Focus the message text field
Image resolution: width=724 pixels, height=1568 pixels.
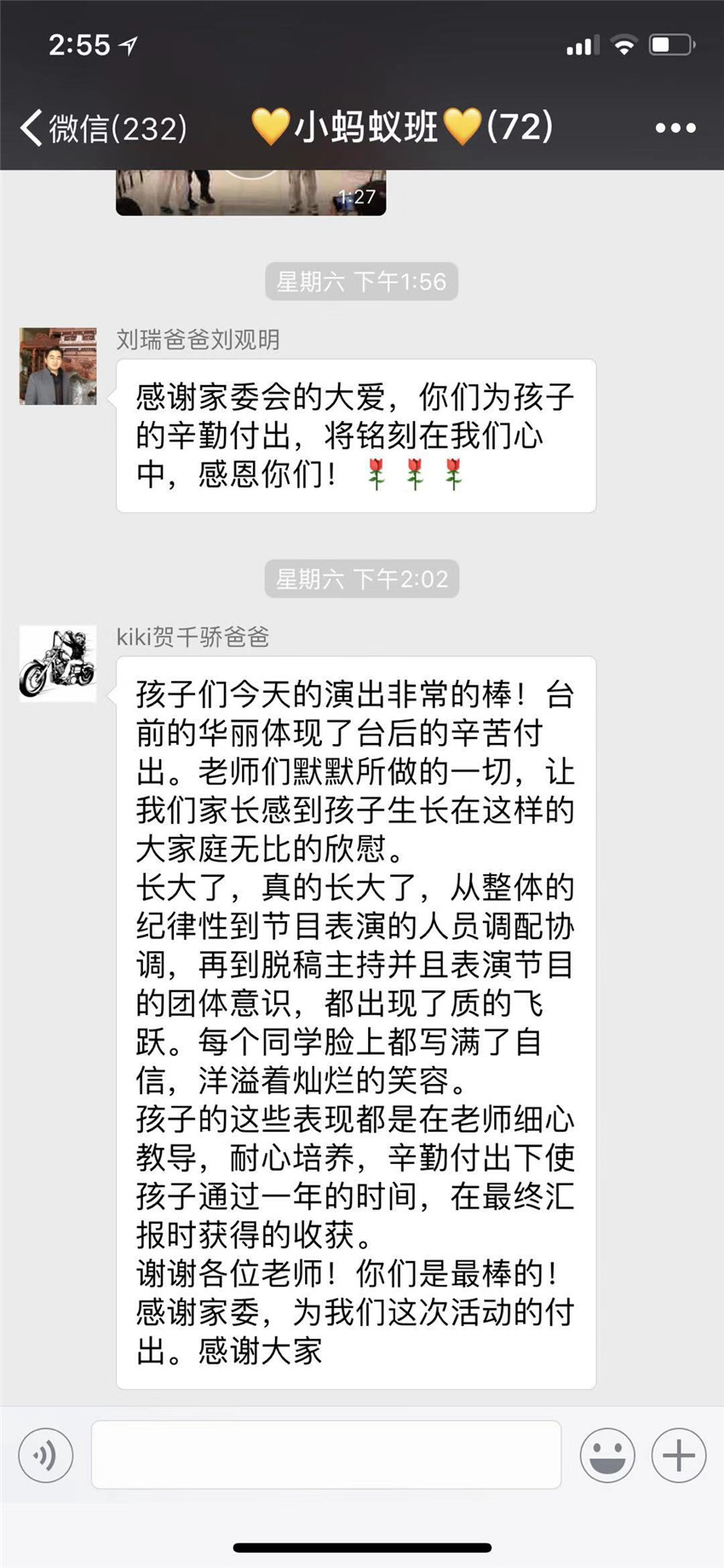tap(325, 1455)
